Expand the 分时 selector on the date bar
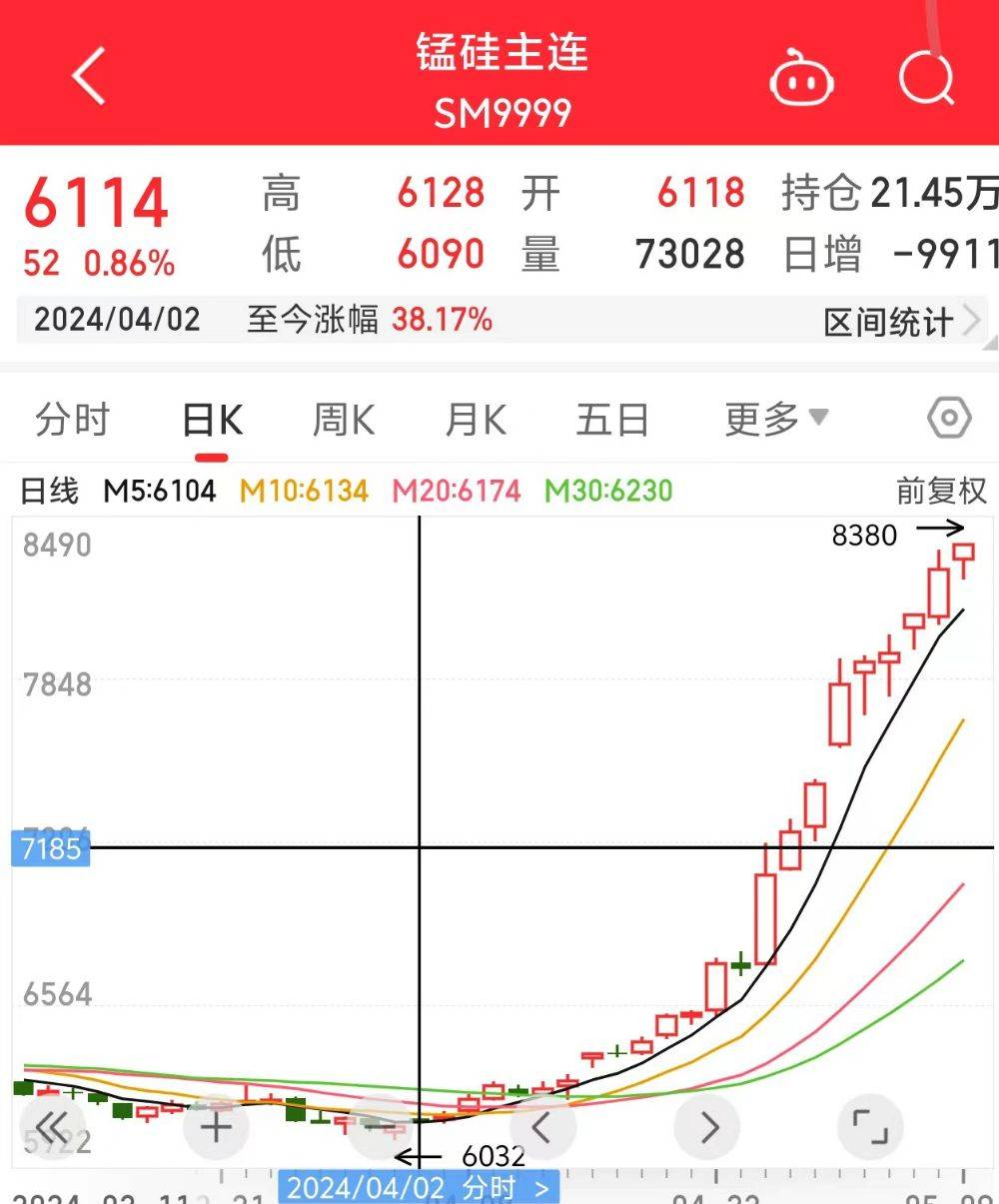Image resolution: width=999 pixels, height=1204 pixels. pyautogui.click(x=492, y=1189)
